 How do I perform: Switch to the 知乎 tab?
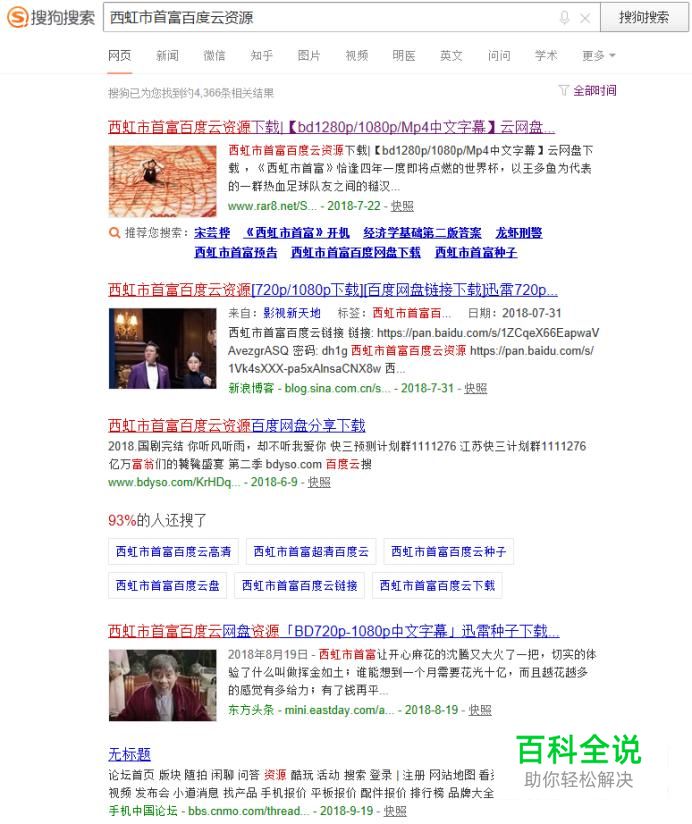tap(262, 56)
